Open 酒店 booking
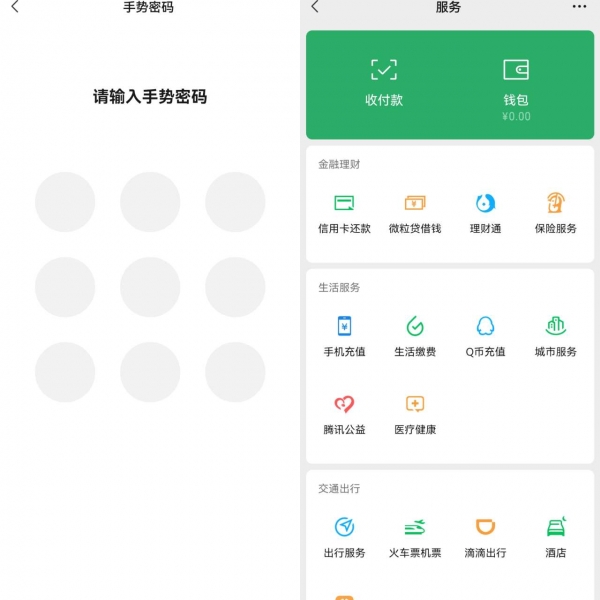The width and height of the screenshot is (600, 600). pyautogui.click(x=556, y=538)
